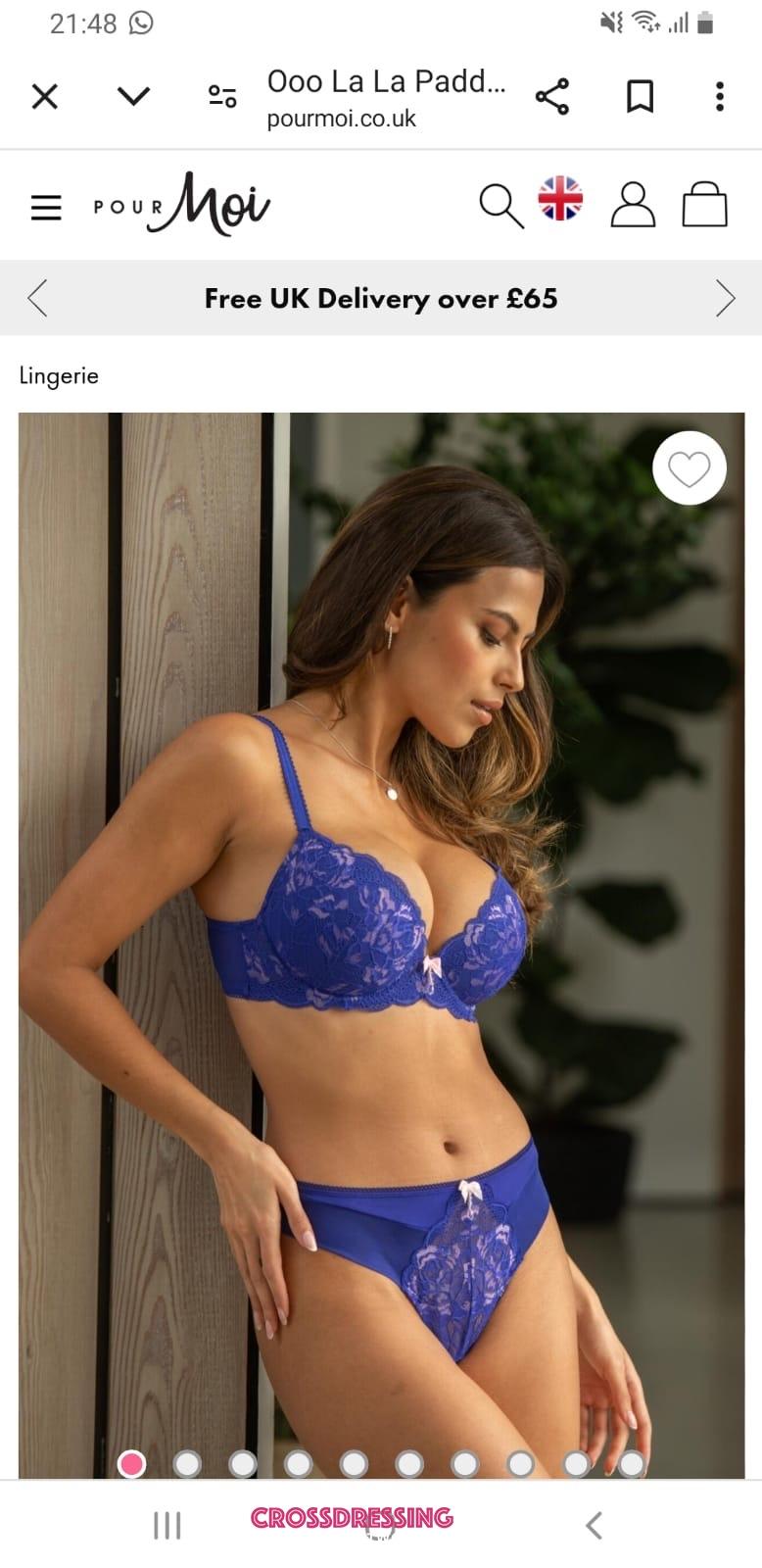Change region via the UK flag
Viewport: 762px width, 1568px height.
tap(560, 199)
